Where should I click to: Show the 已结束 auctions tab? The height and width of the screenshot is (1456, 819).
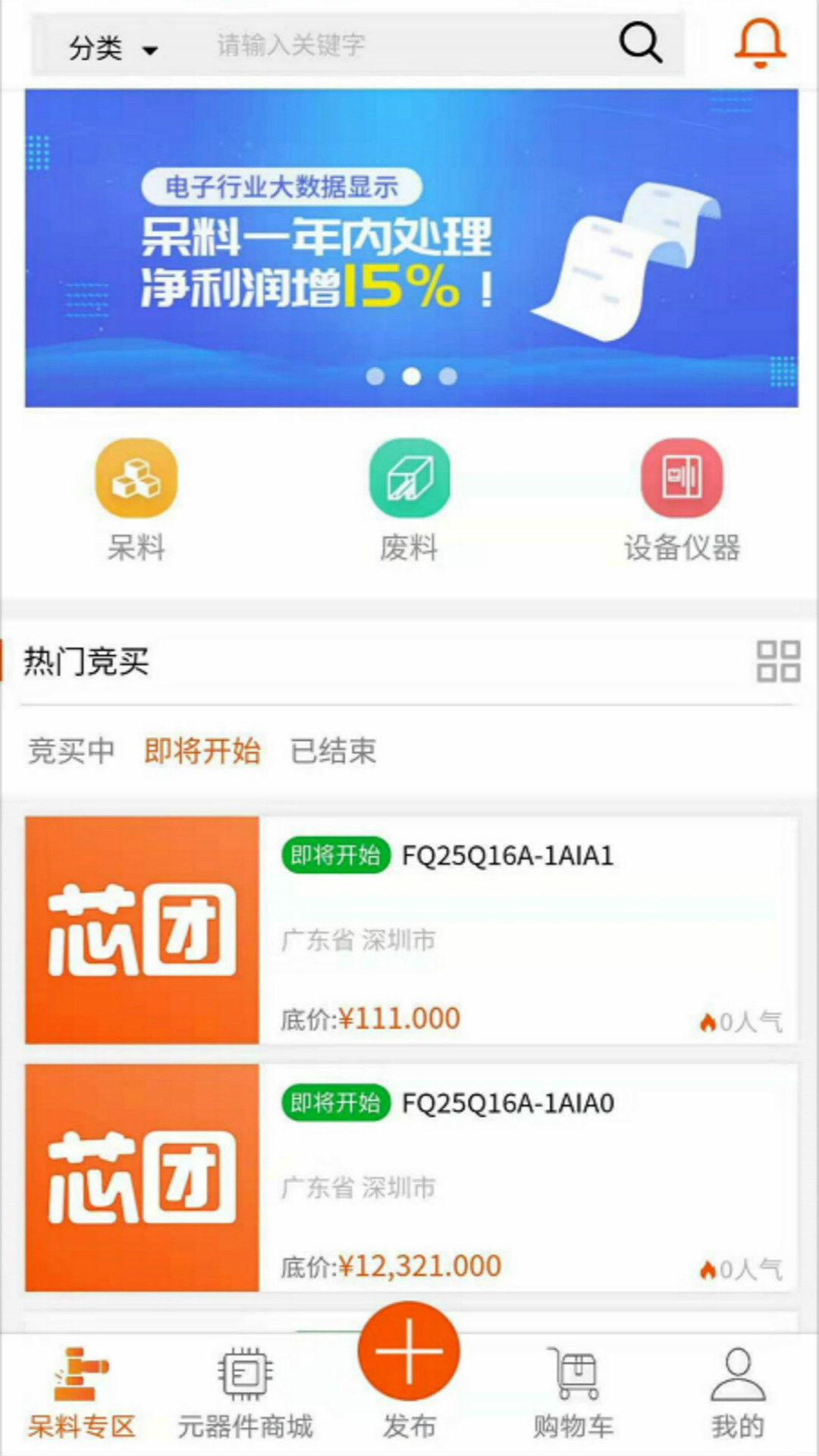pos(333,751)
